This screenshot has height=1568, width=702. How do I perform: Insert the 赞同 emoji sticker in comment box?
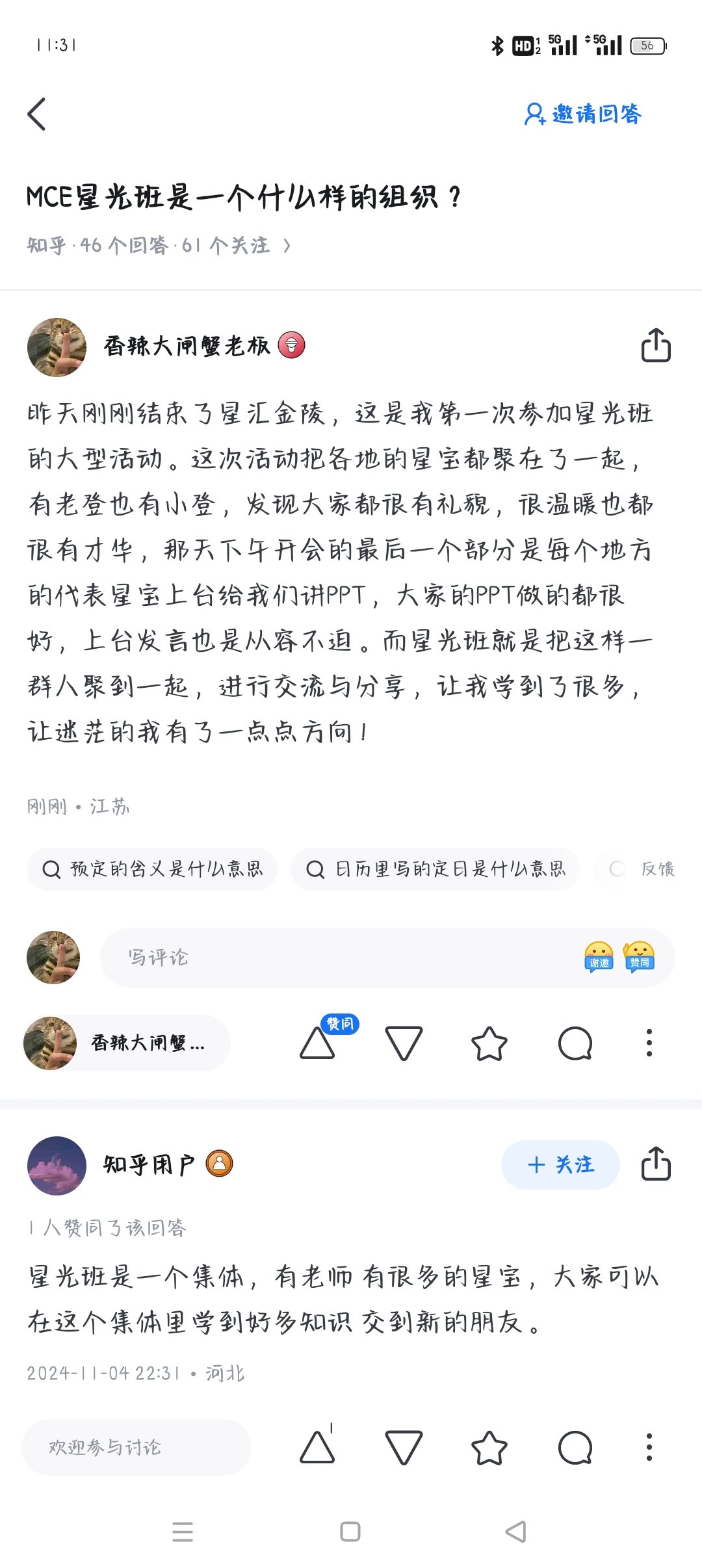tap(639, 957)
